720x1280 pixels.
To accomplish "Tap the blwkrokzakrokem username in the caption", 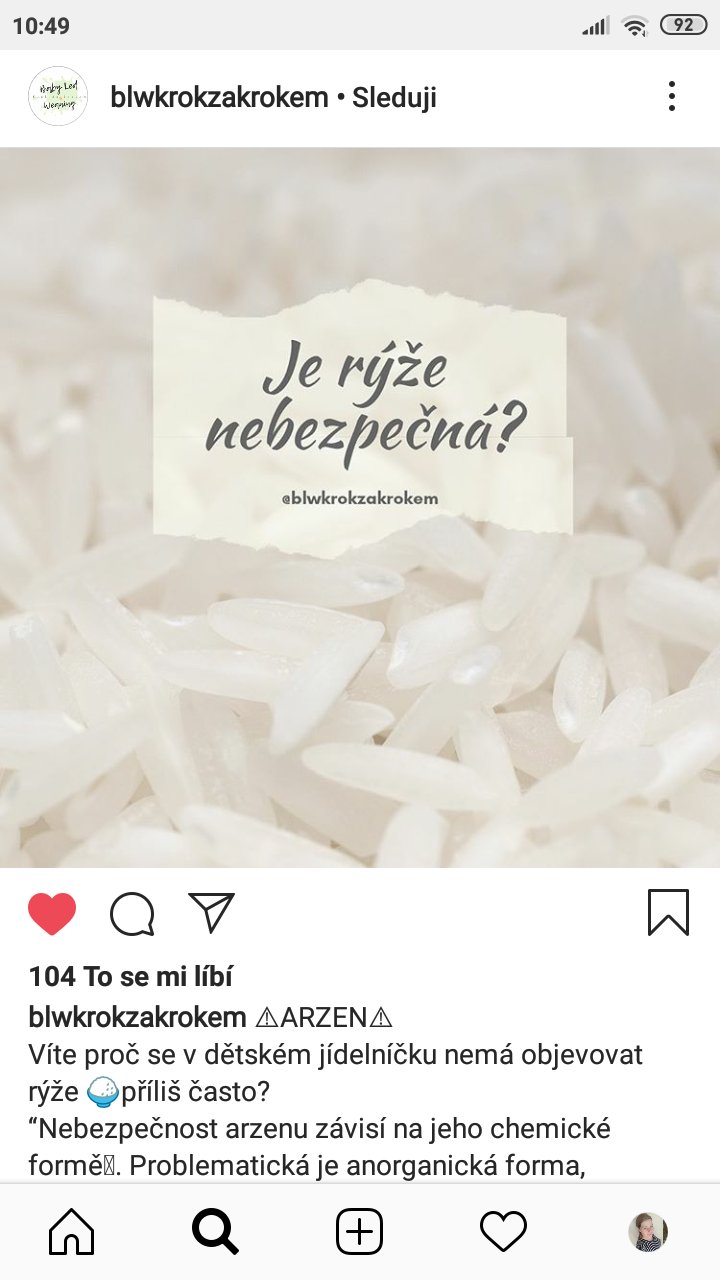I will (137, 1018).
